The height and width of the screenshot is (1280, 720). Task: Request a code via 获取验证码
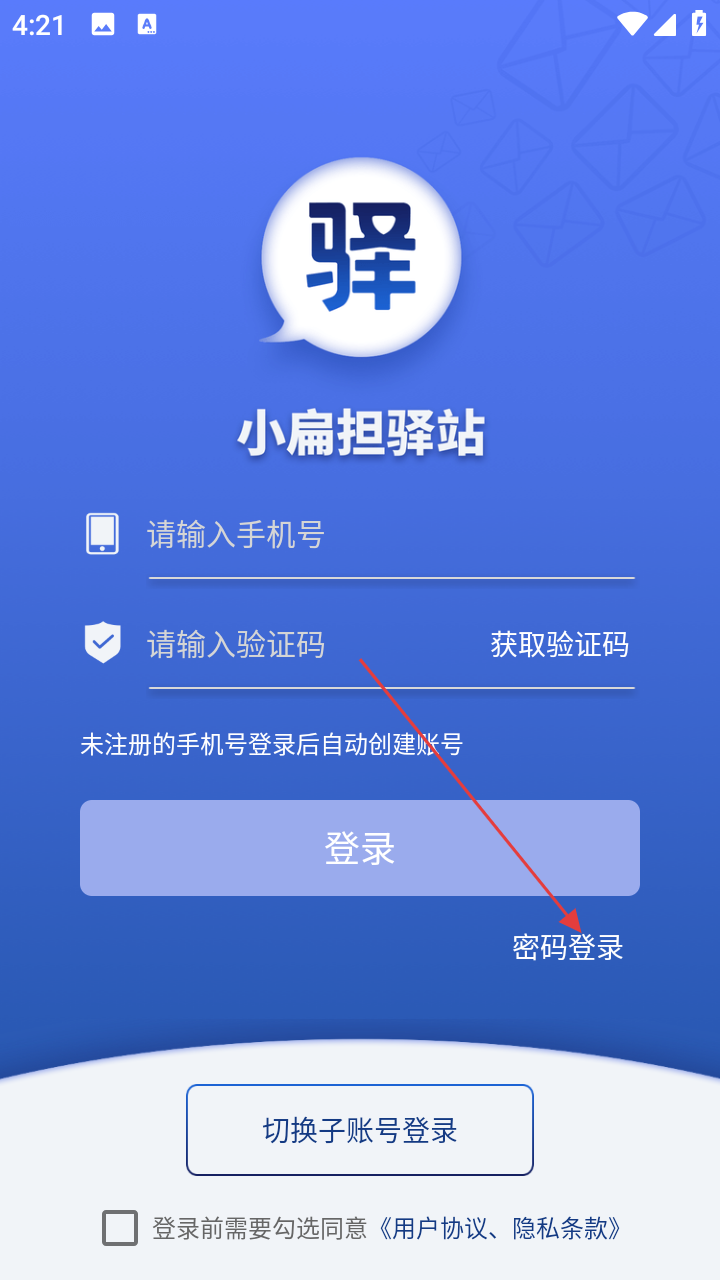(x=559, y=645)
